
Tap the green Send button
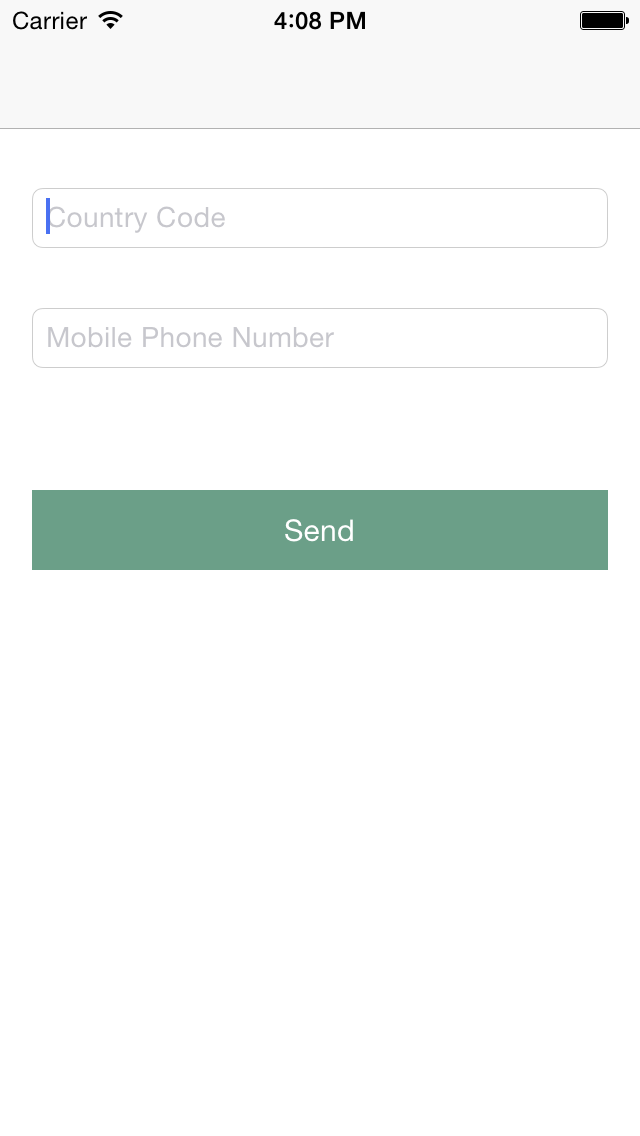coord(320,530)
